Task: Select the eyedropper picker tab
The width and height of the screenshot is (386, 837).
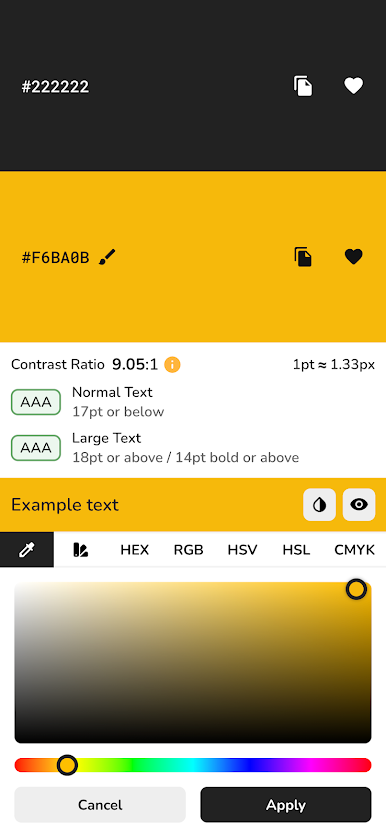Action: (x=27, y=550)
